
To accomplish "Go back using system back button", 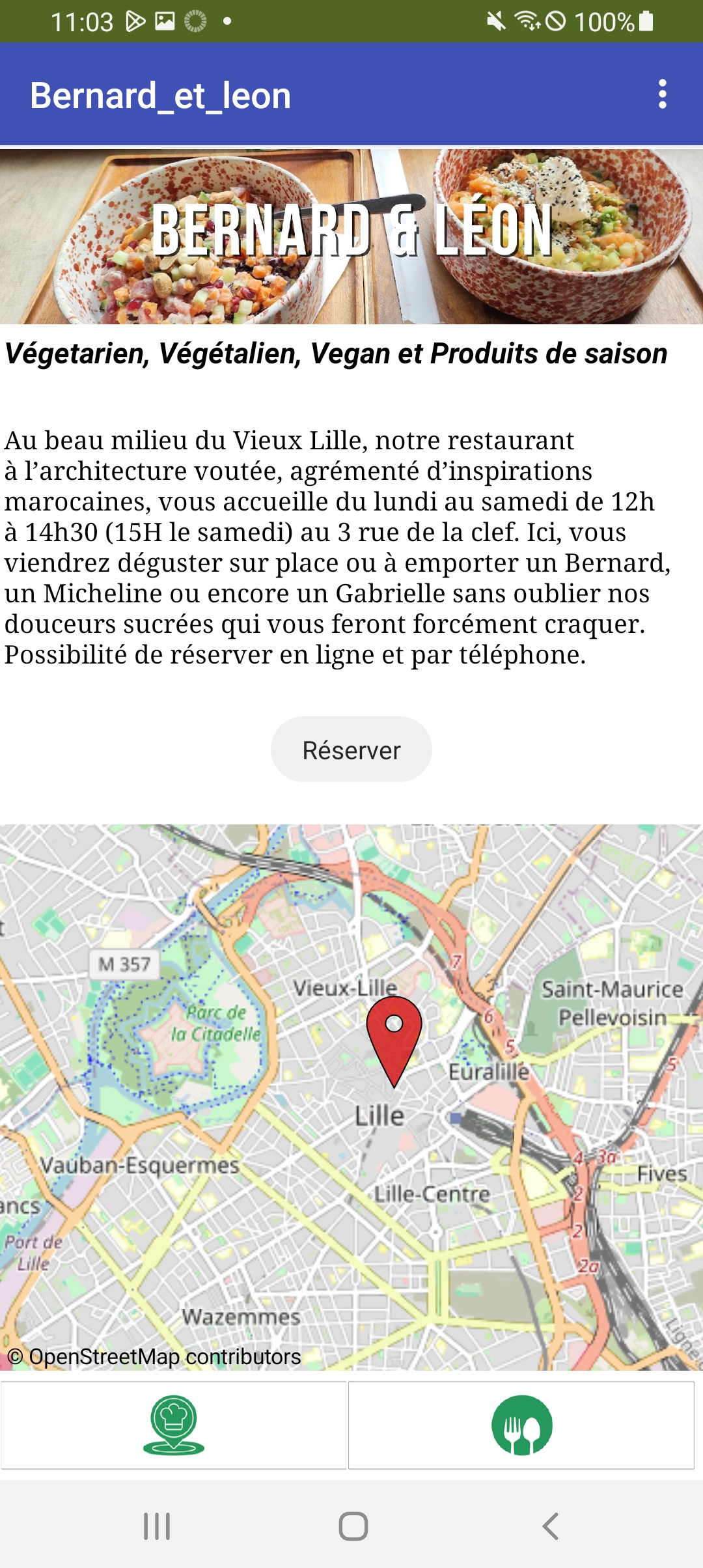I will tap(550, 1526).
